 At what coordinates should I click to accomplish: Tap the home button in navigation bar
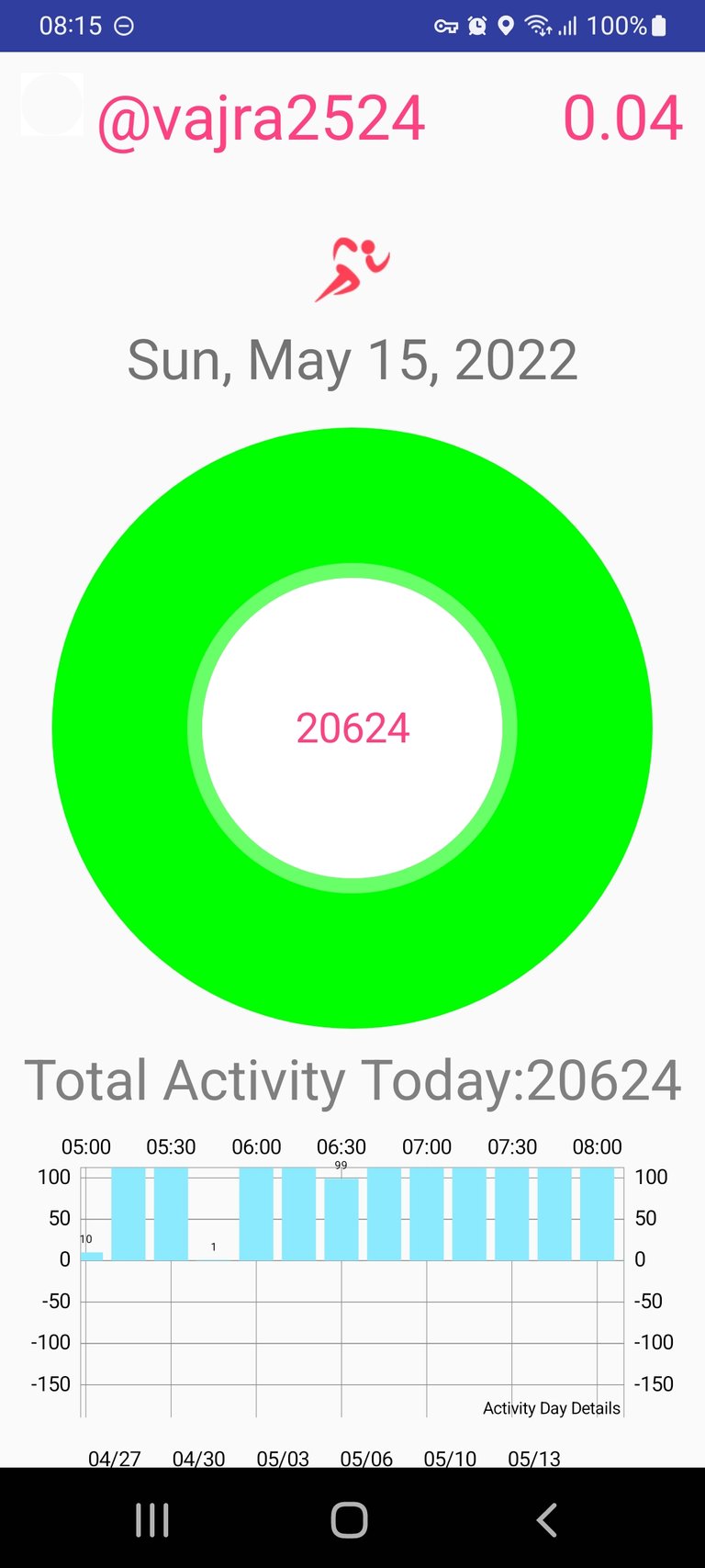[350, 1520]
